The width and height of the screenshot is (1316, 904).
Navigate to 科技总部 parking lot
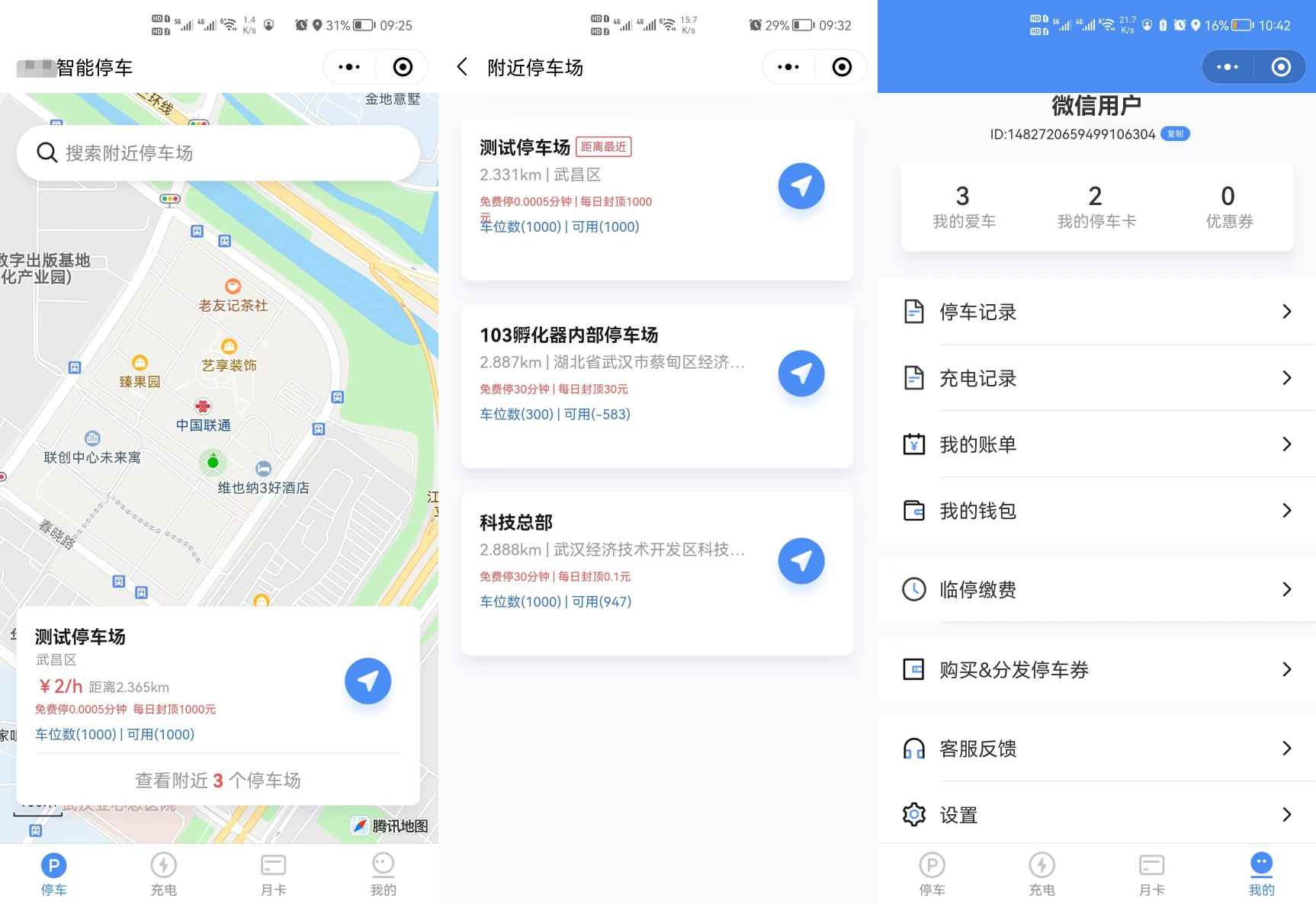[801, 561]
